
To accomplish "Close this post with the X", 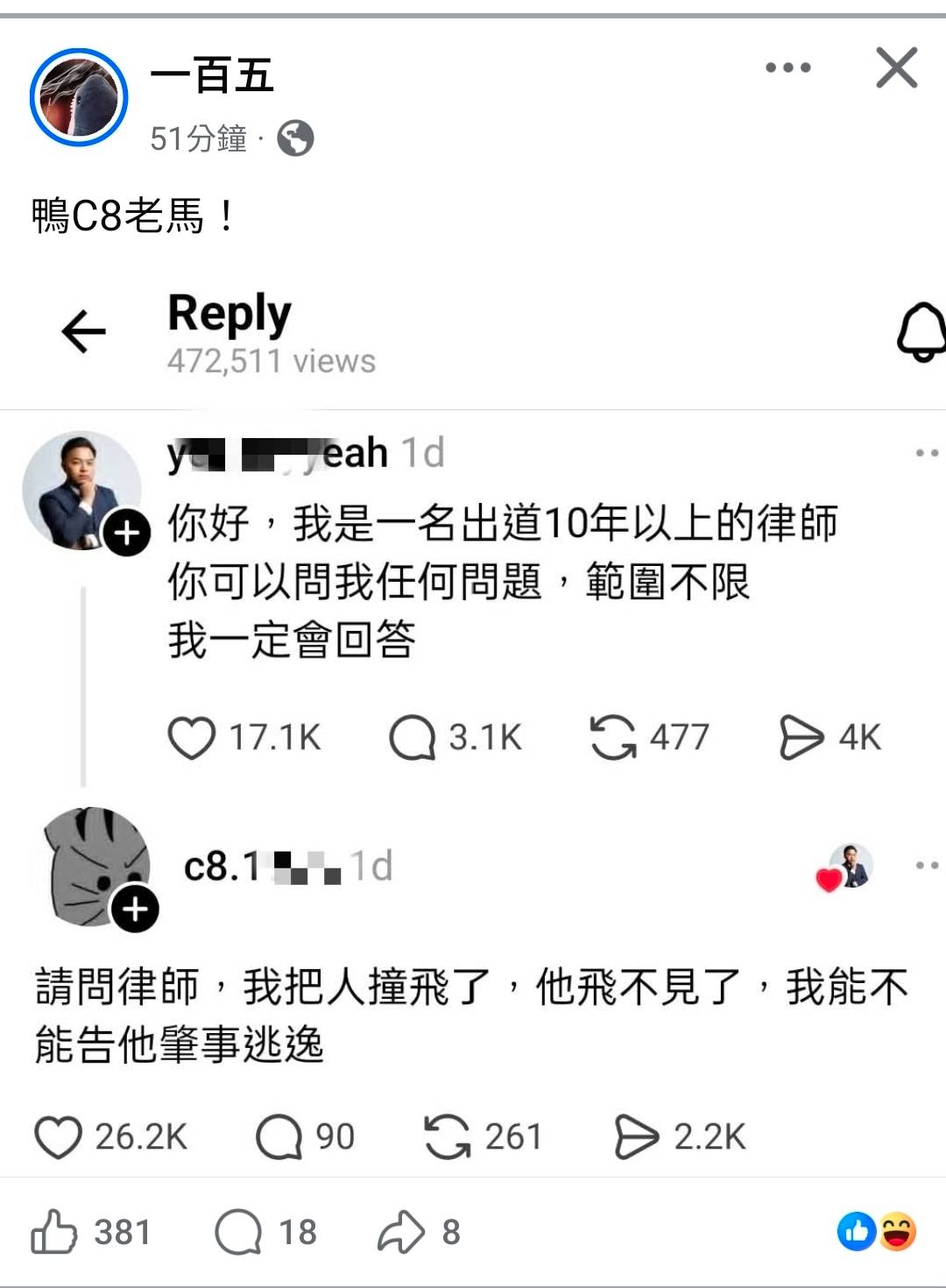I will (x=896, y=67).
